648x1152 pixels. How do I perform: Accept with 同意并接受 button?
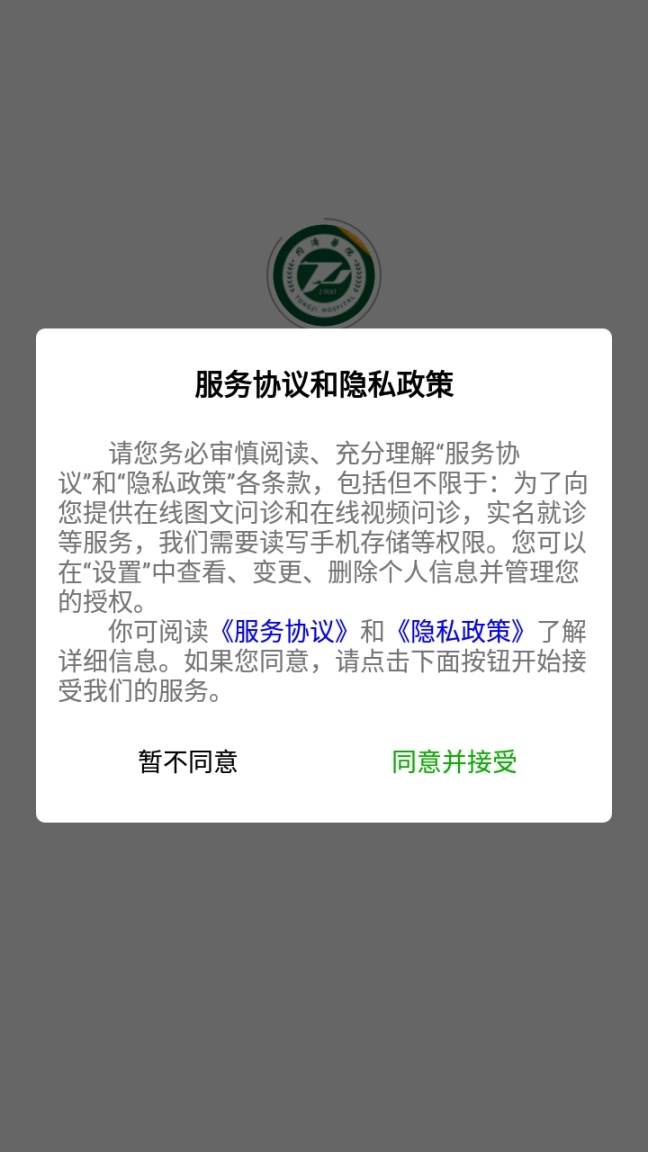coord(454,762)
